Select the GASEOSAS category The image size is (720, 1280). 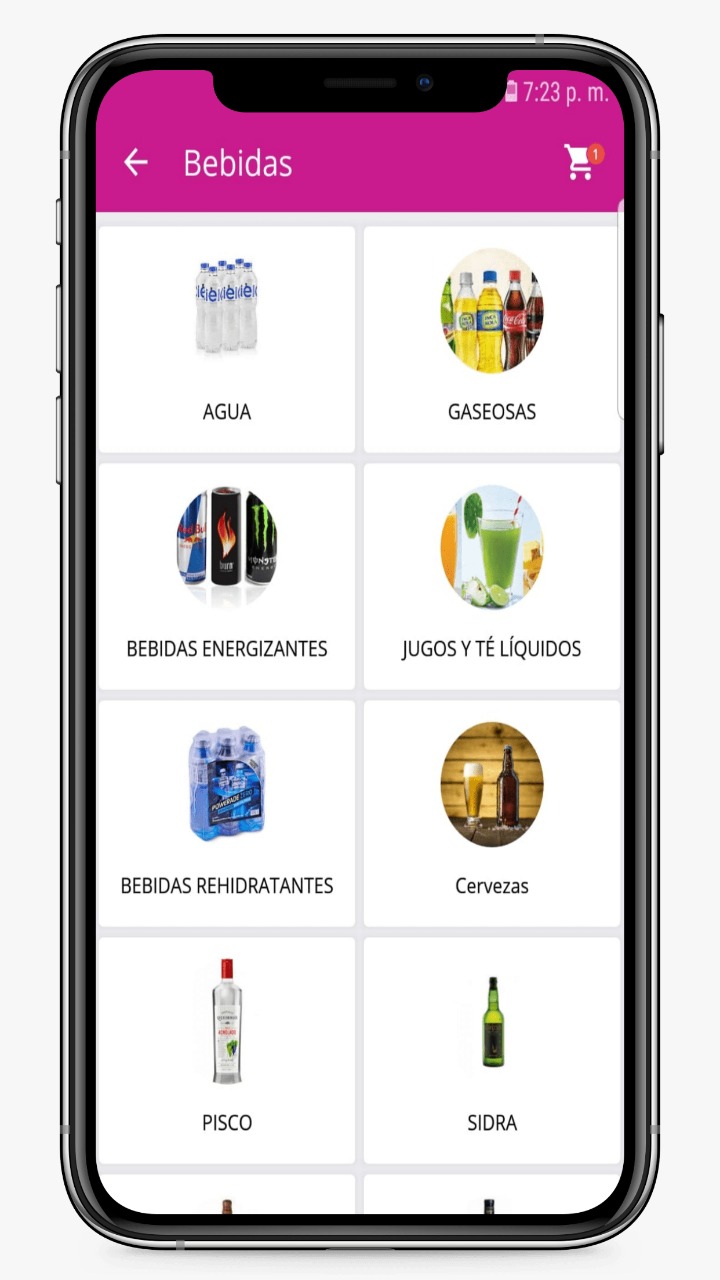click(492, 339)
